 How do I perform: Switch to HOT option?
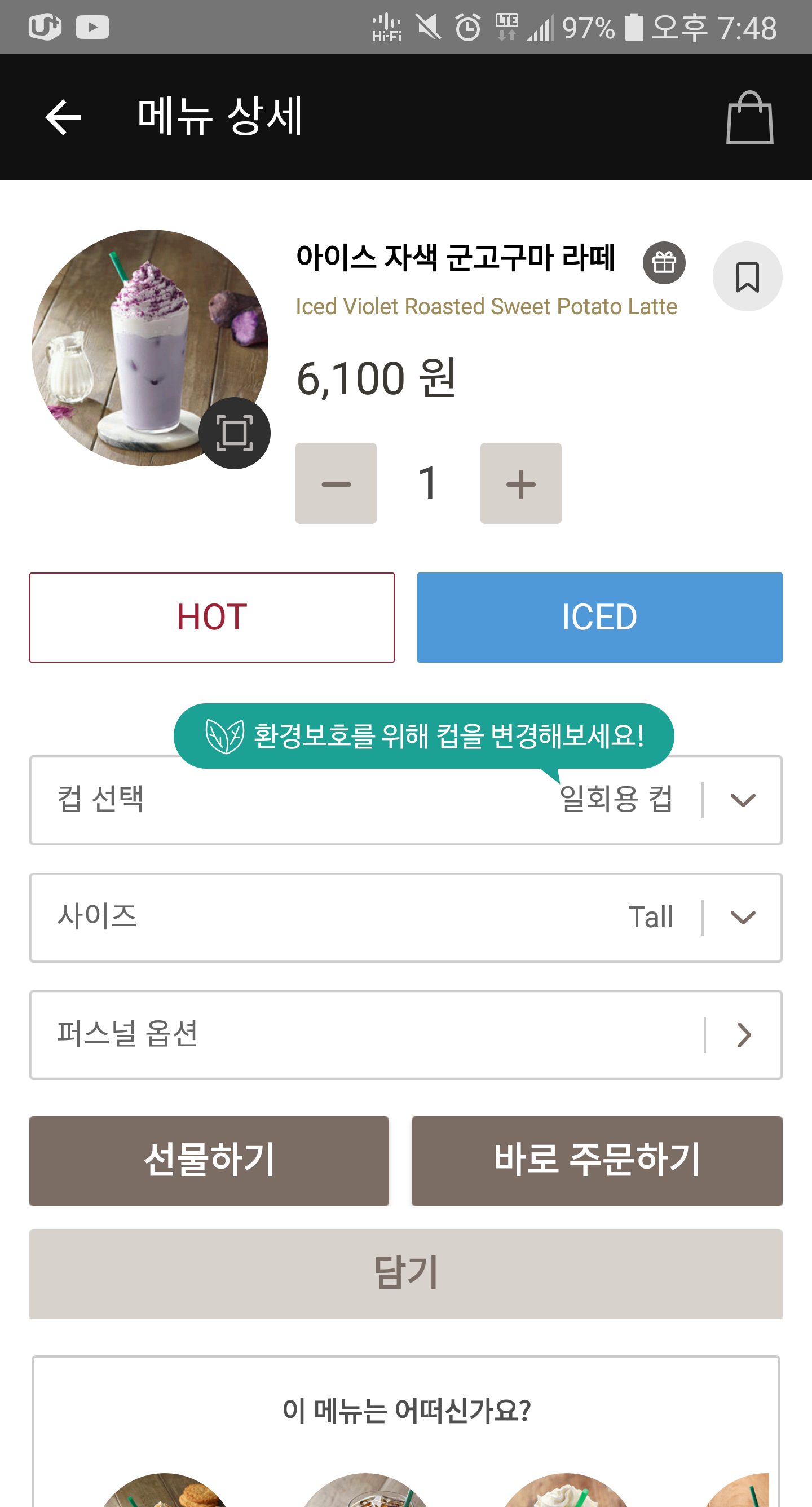point(212,617)
